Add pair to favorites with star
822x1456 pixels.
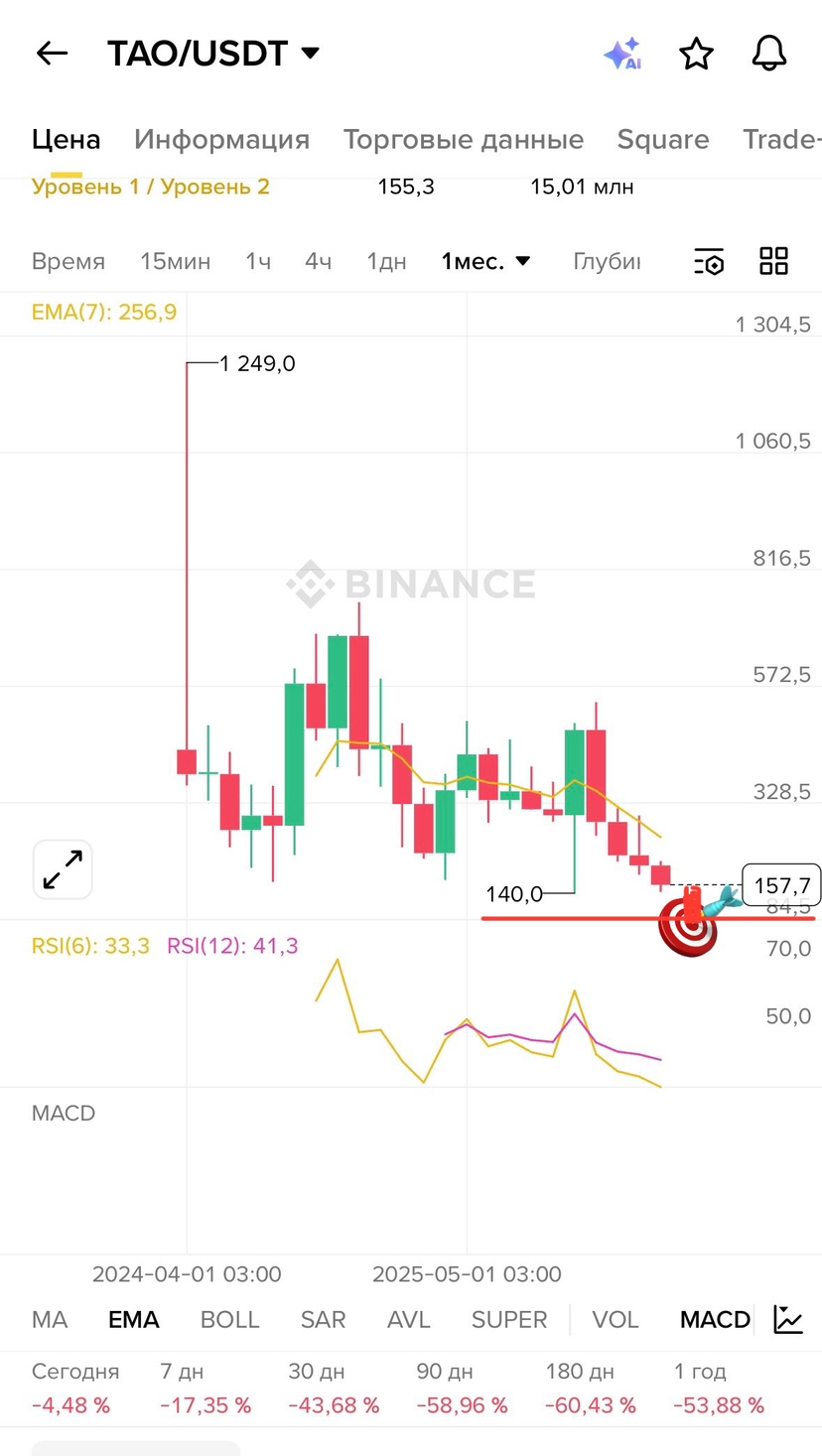(696, 54)
